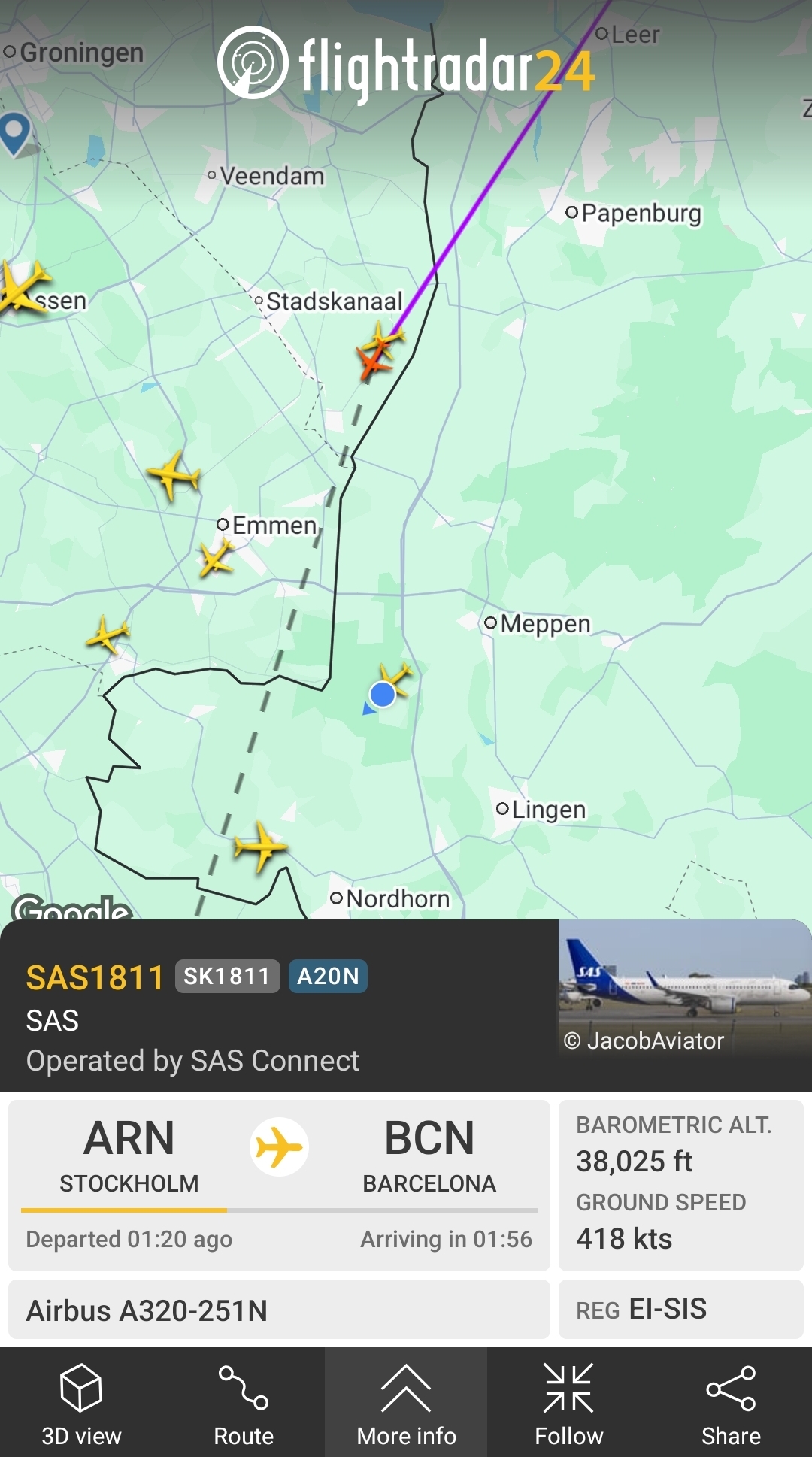Tap the yellow plane beside Emmen
812x1457 pixels.
coord(216,558)
